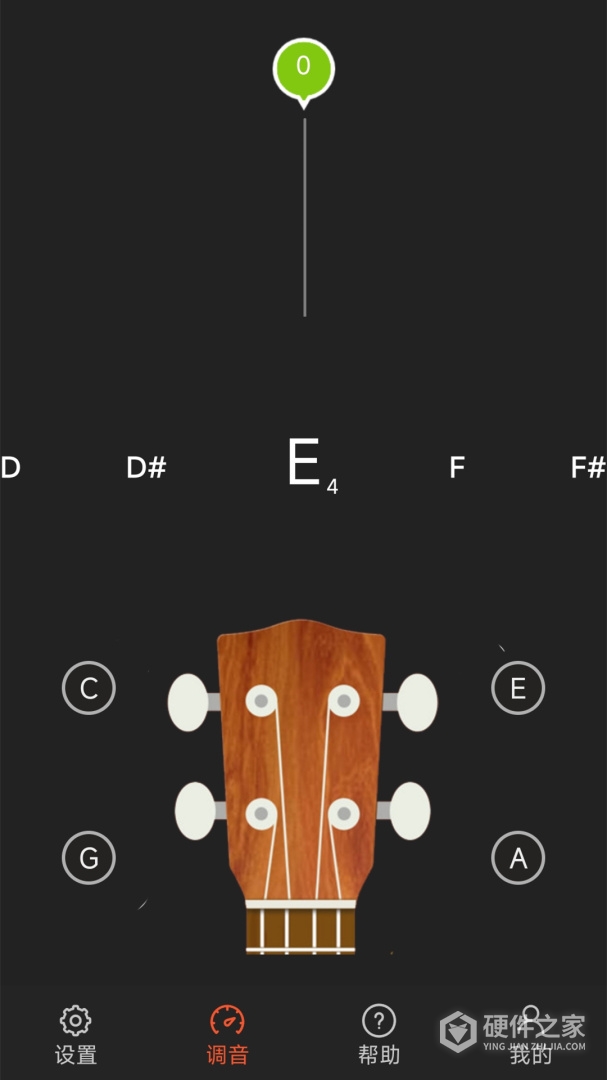Open the 帮助 help tab
The image size is (607, 1080).
point(379,1035)
